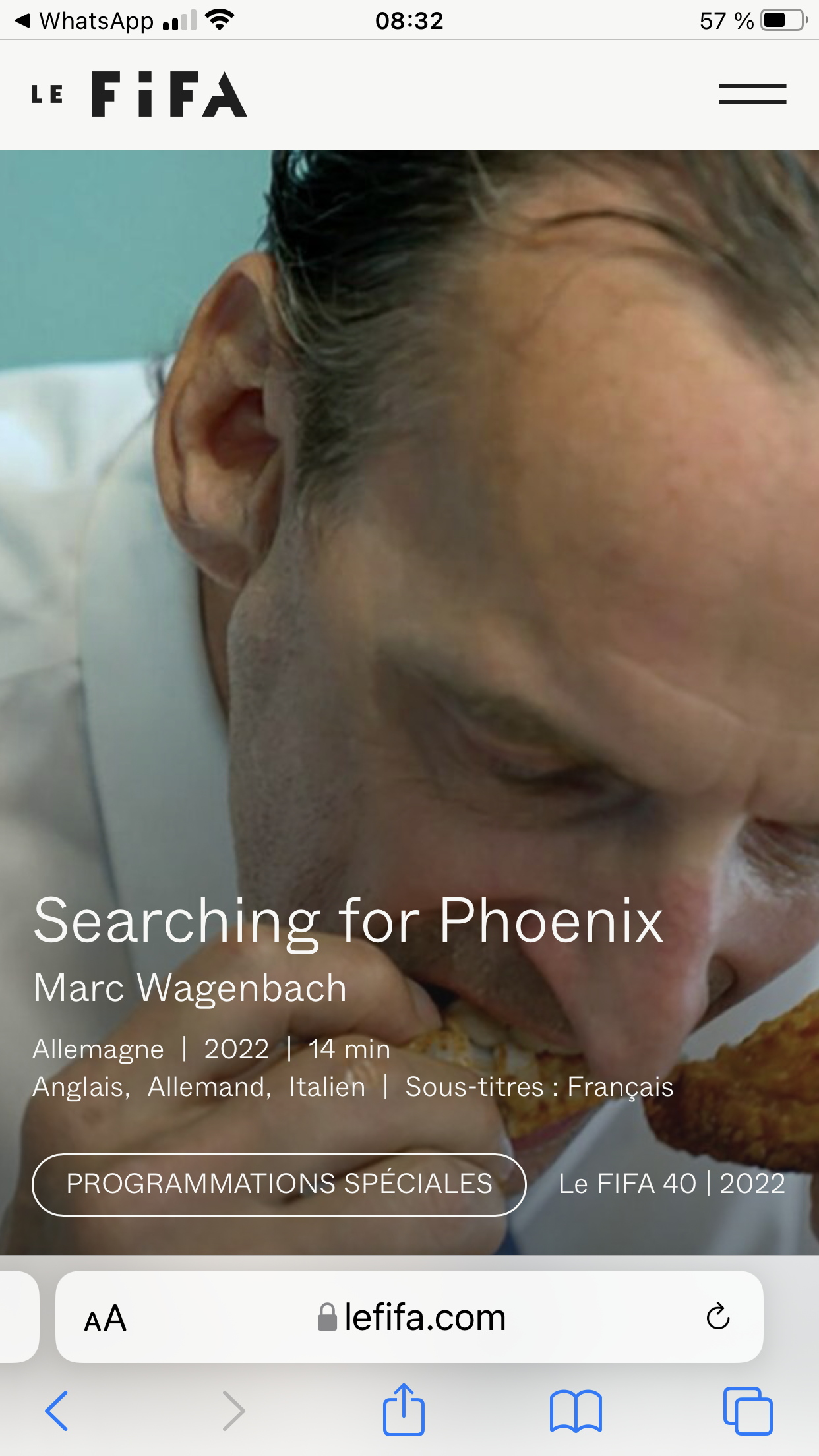819x1456 pixels.
Task: Open the hamburger menu
Action: 752,94
